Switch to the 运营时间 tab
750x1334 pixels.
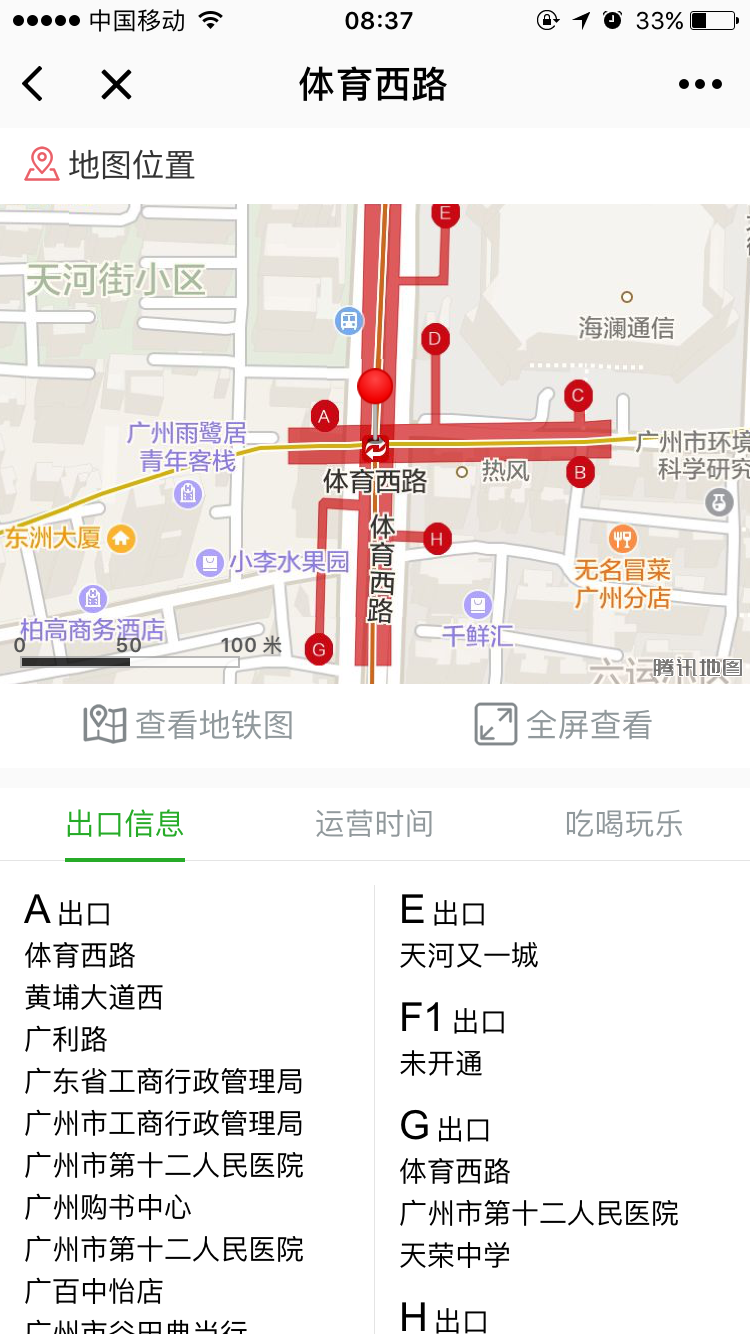click(374, 824)
